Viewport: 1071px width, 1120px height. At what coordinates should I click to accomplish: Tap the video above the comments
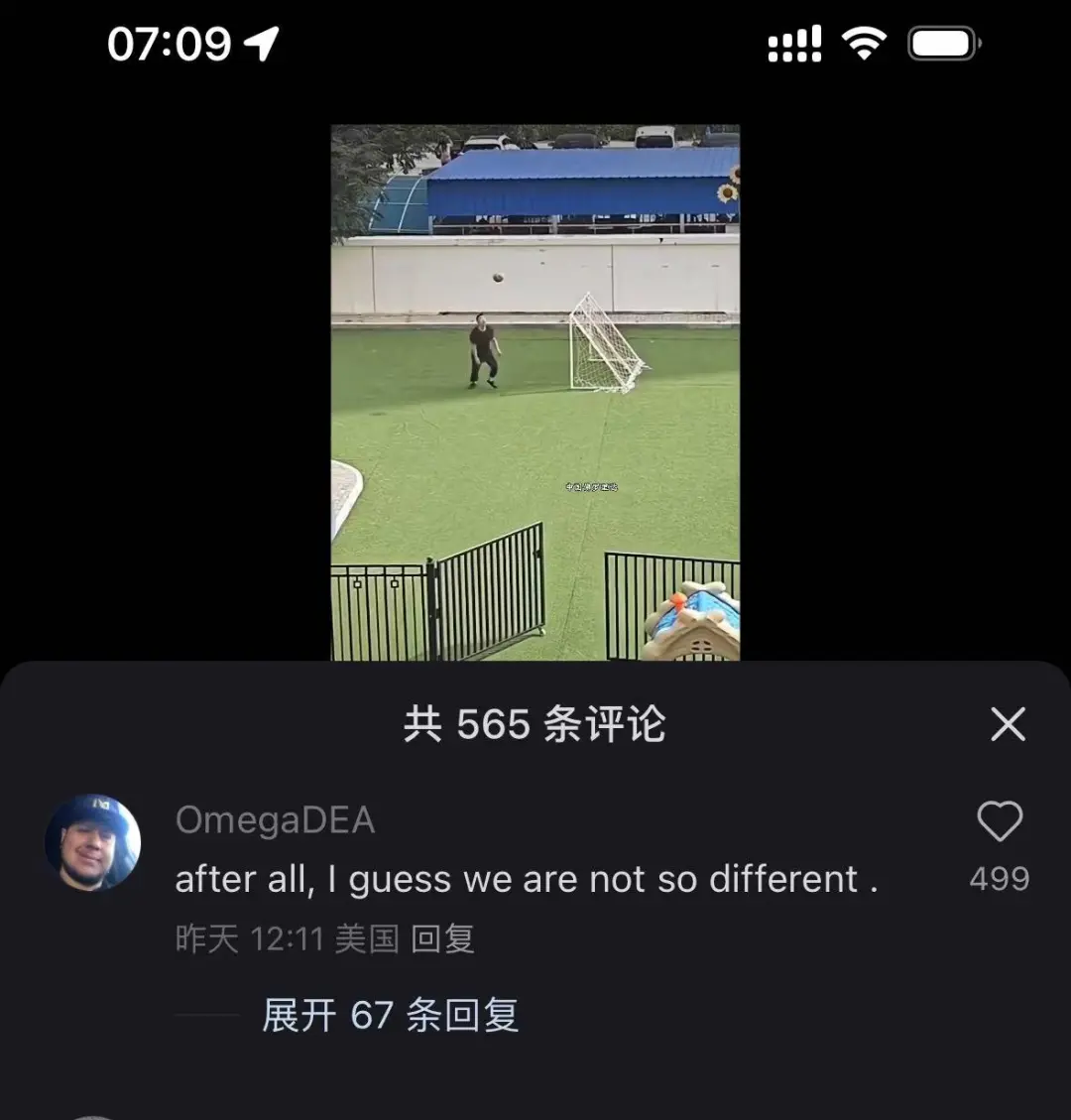[535, 392]
